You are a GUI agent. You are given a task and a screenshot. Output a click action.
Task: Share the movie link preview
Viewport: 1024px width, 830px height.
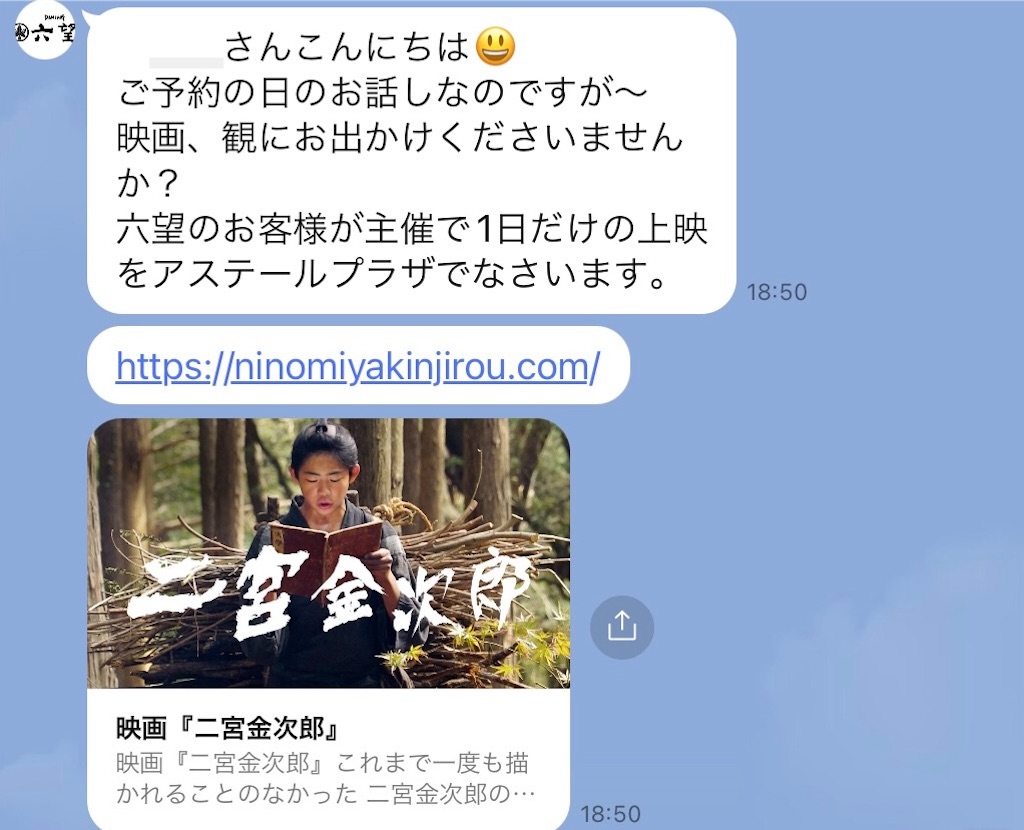[621, 627]
